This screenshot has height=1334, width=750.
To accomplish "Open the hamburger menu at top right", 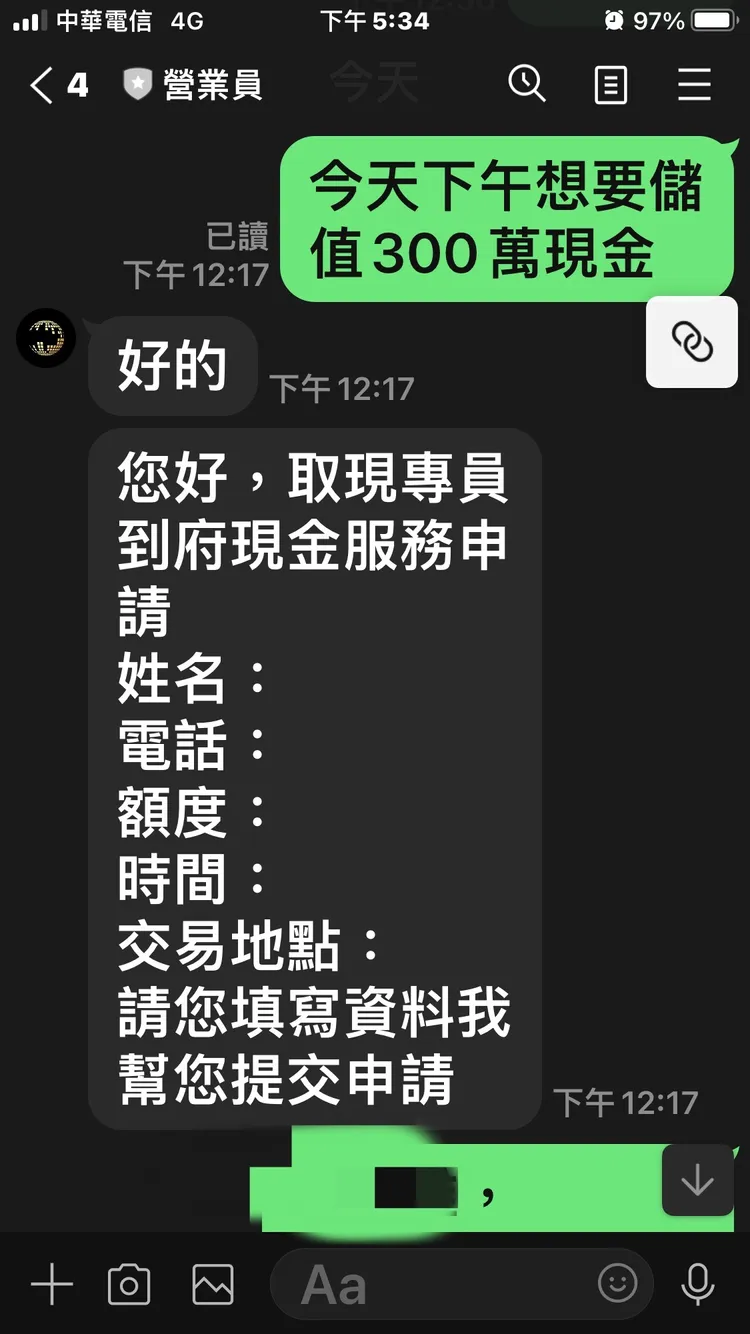I will pyautogui.click(x=694, y=86).
